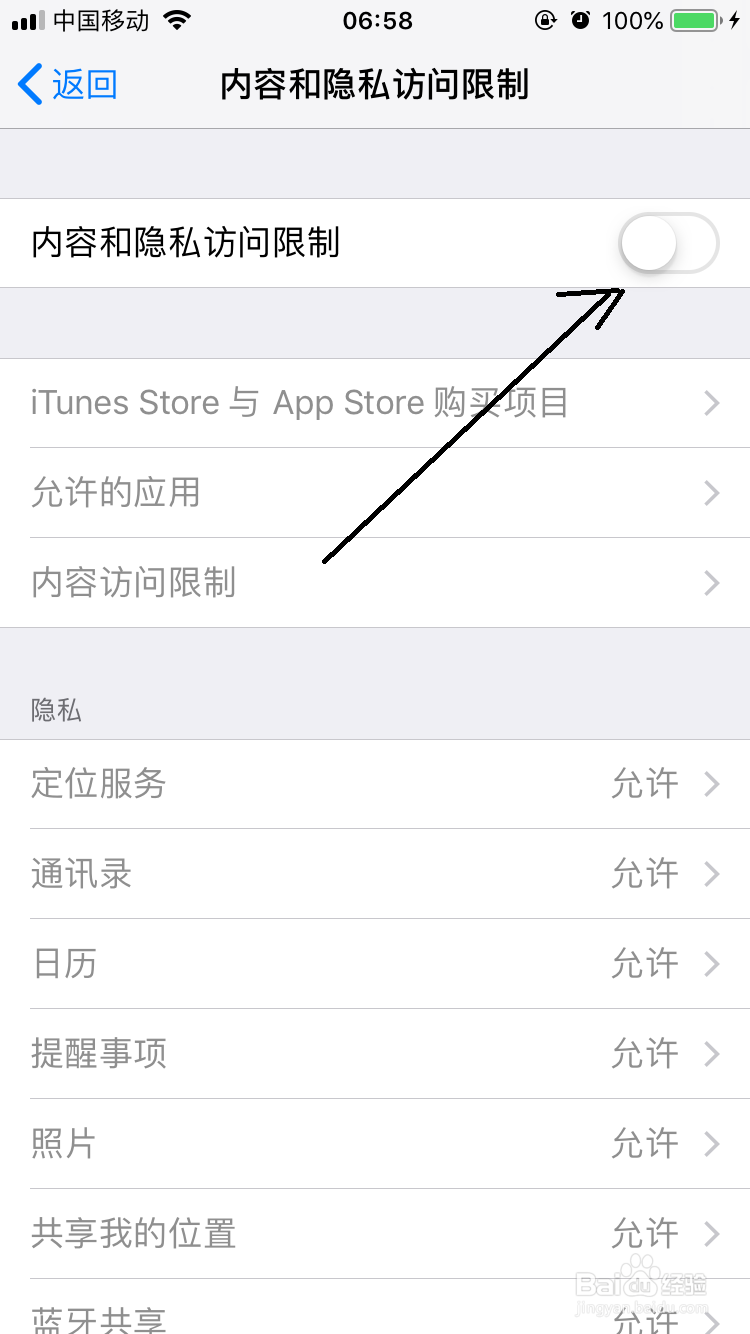Open the 共享我的位置 settings

pos(375,1234)
